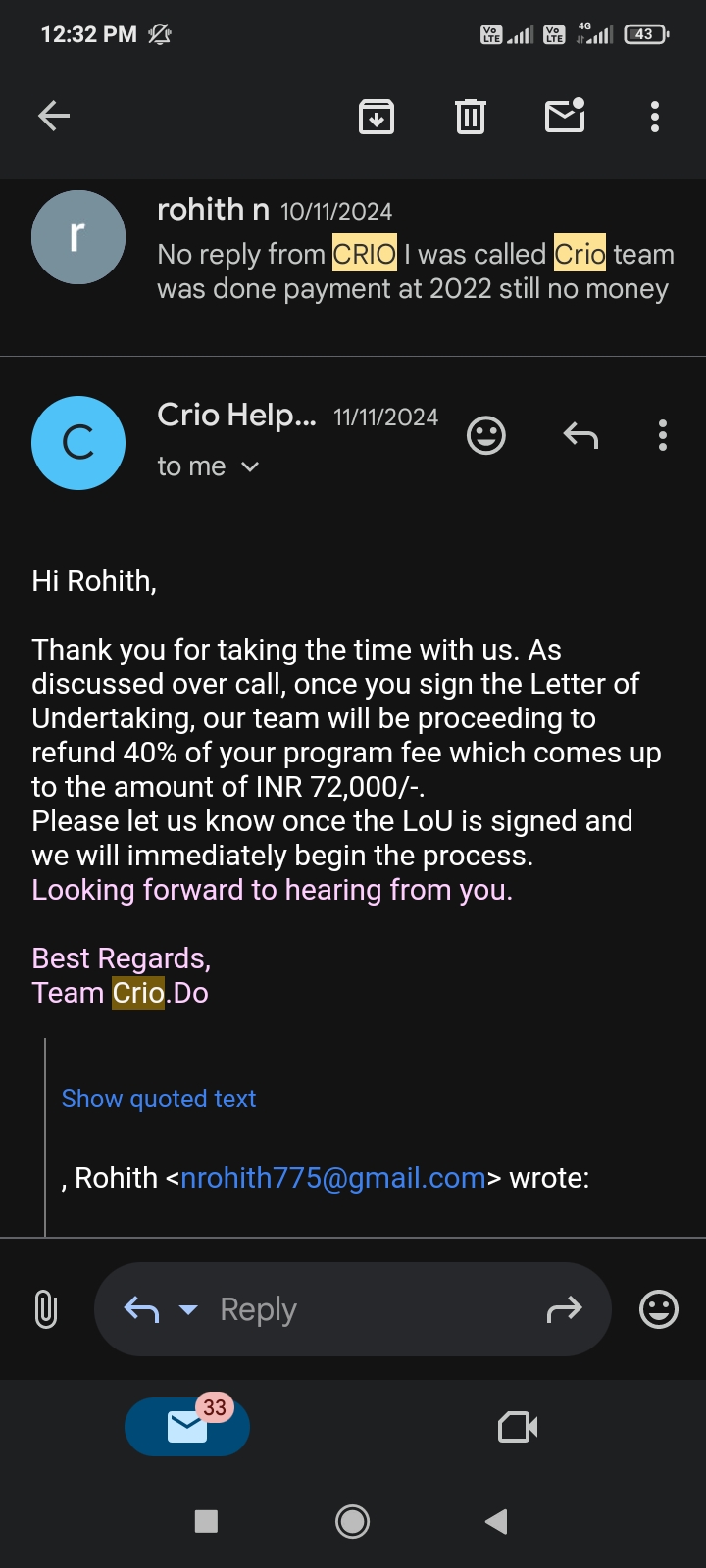Screen dimensions: 706x1568
Task: Tap the system home button
Action: [353, 1521]
